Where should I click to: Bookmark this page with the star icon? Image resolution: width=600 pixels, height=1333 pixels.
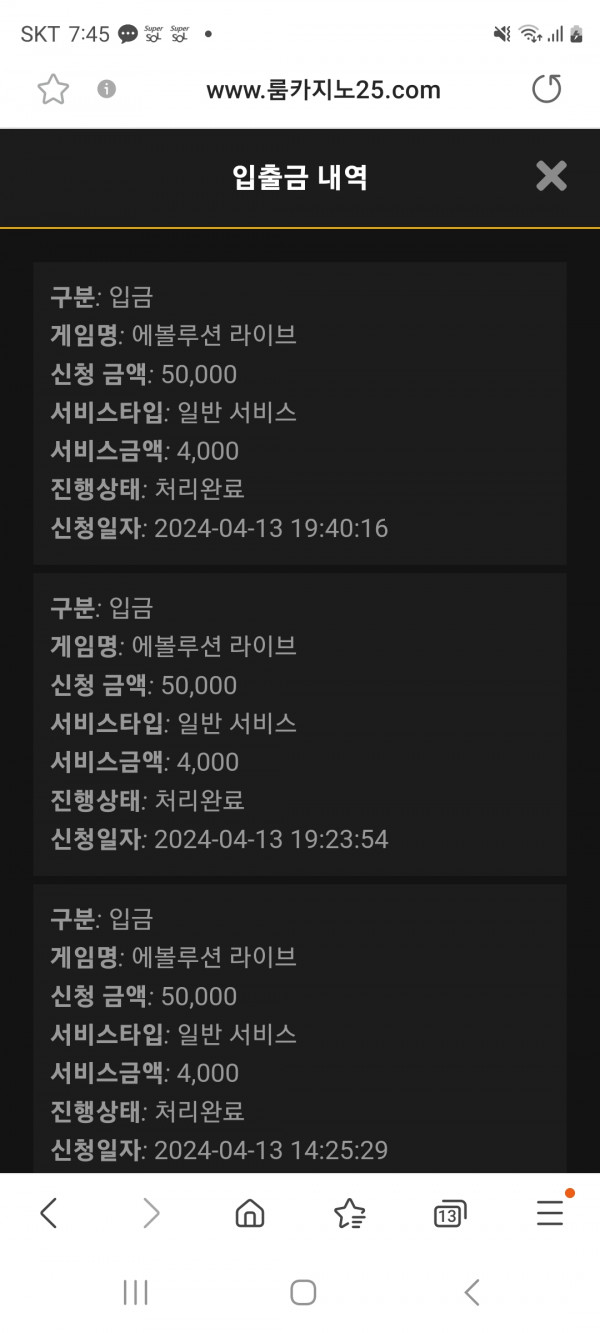[x=53, y=90]
